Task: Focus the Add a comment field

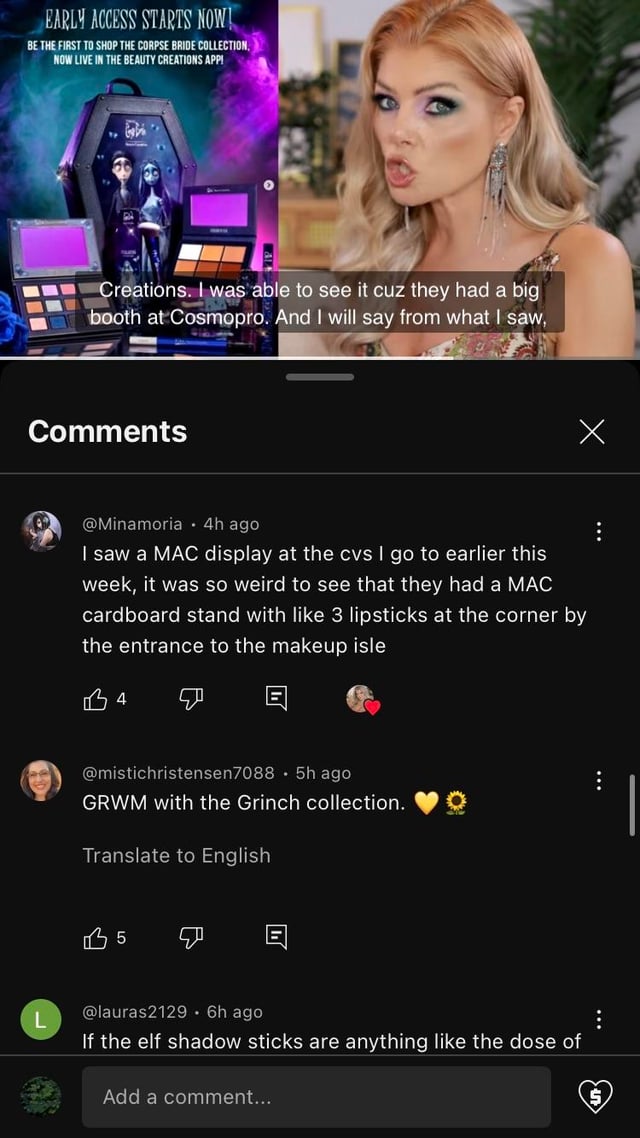Action: 316,1097
